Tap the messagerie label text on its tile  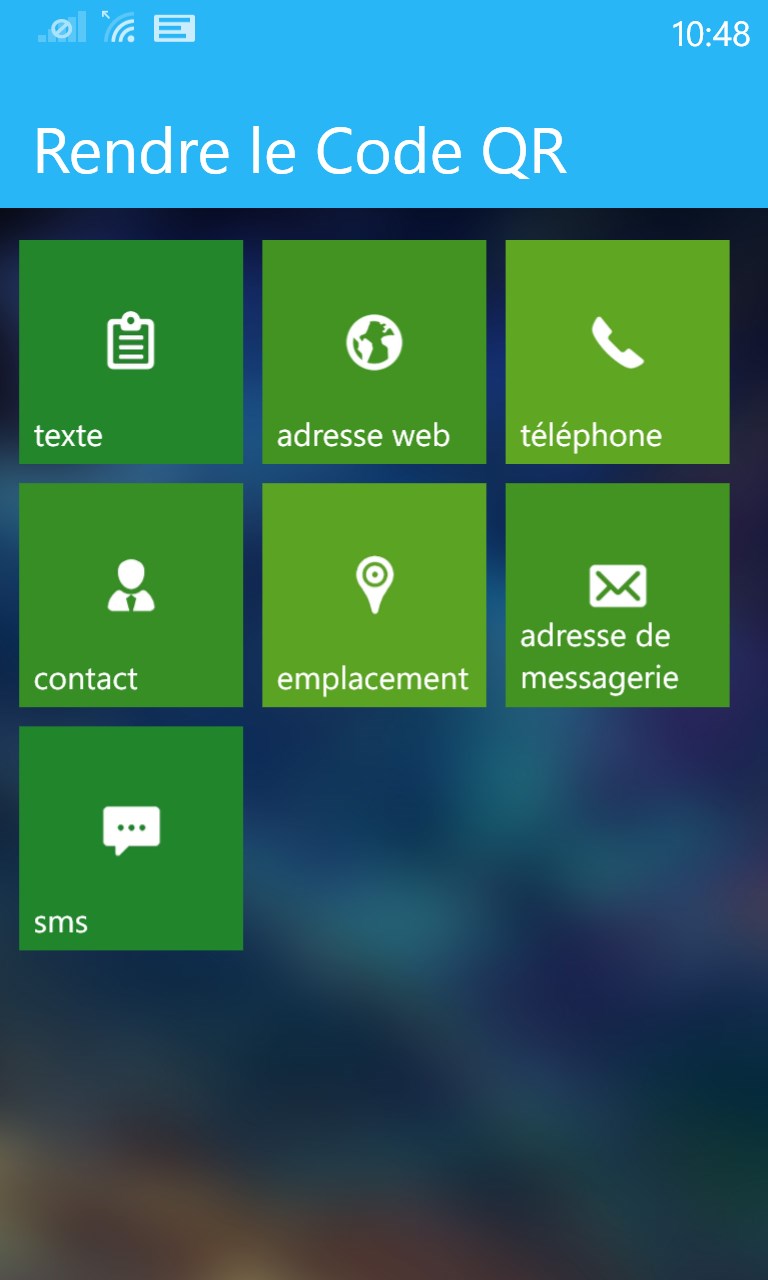pyautogui.click(x=598, y=676)
